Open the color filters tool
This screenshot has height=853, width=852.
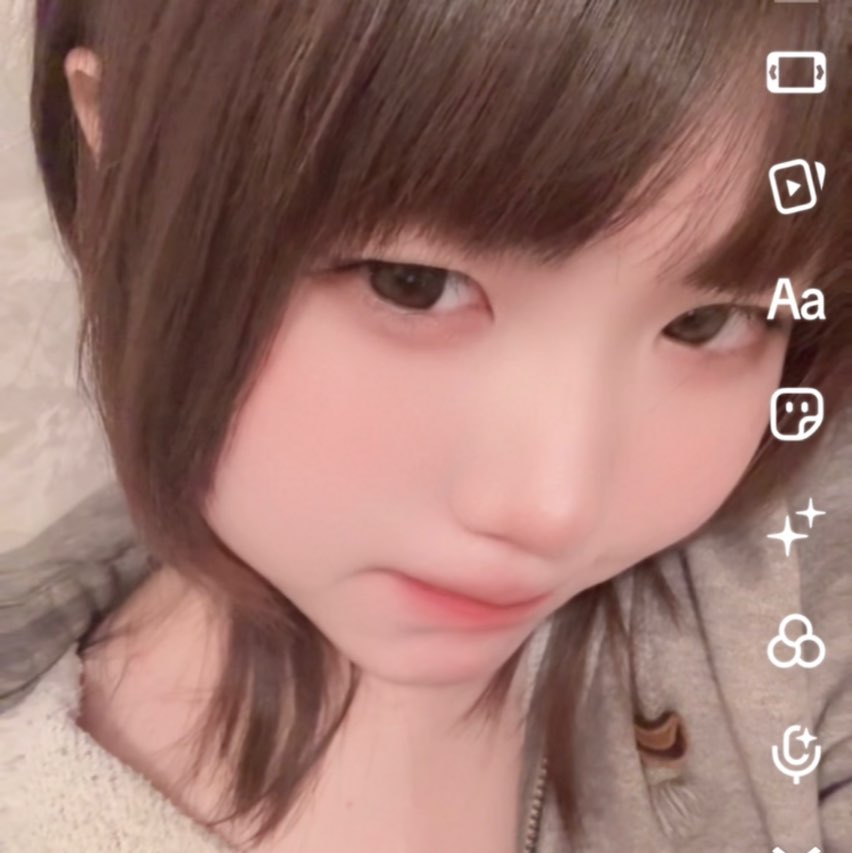(796, 641)
